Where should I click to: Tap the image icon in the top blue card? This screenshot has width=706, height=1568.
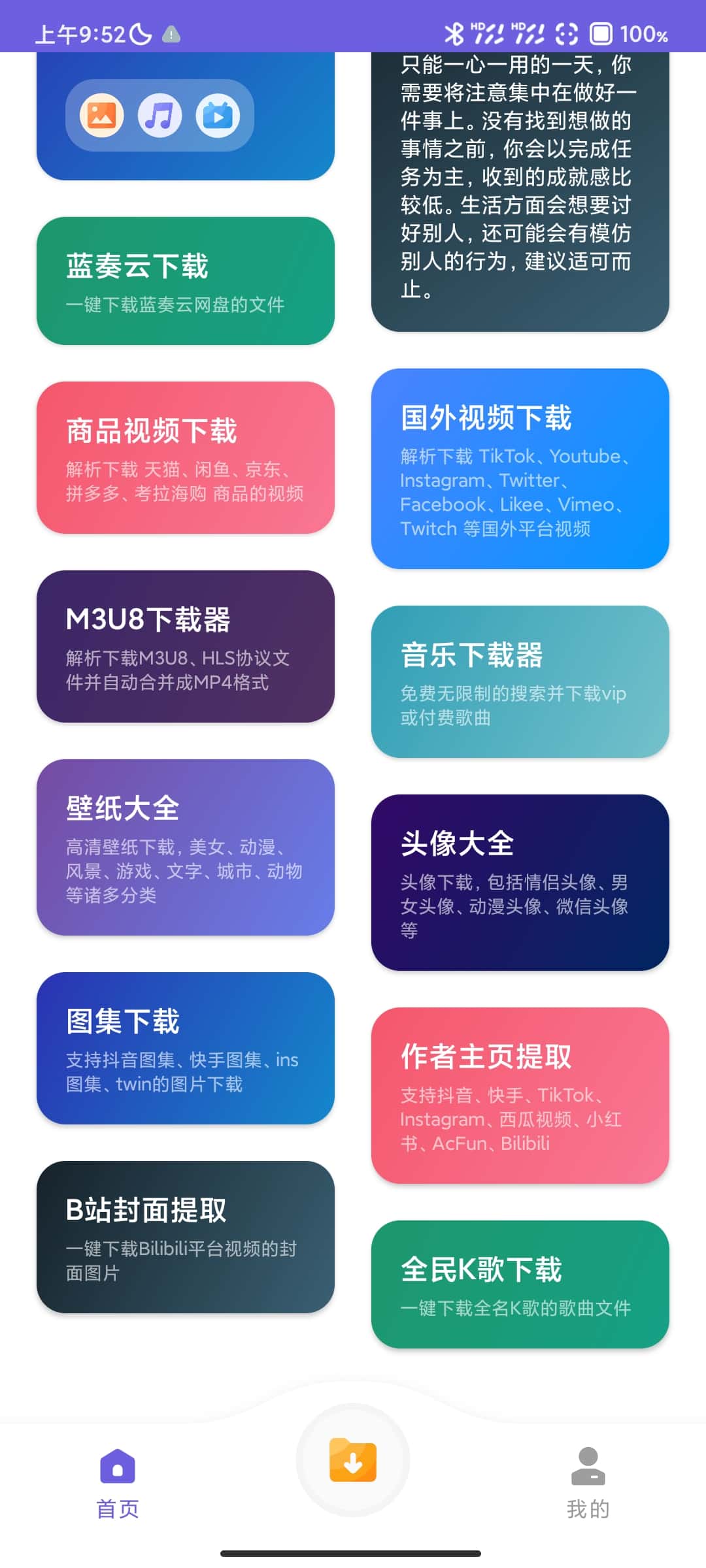[102, 116]
